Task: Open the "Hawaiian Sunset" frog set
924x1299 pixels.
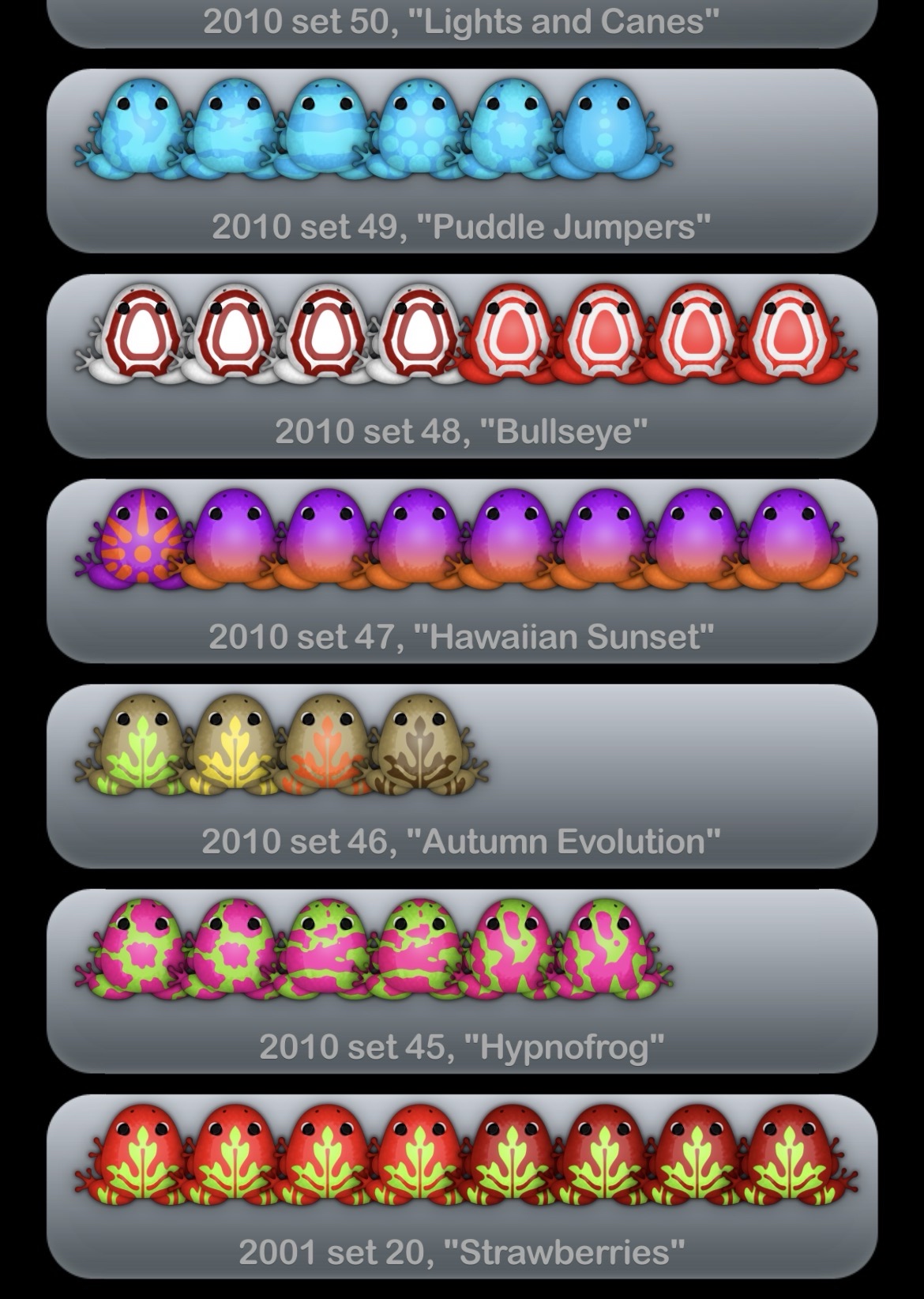Action: 462,570
